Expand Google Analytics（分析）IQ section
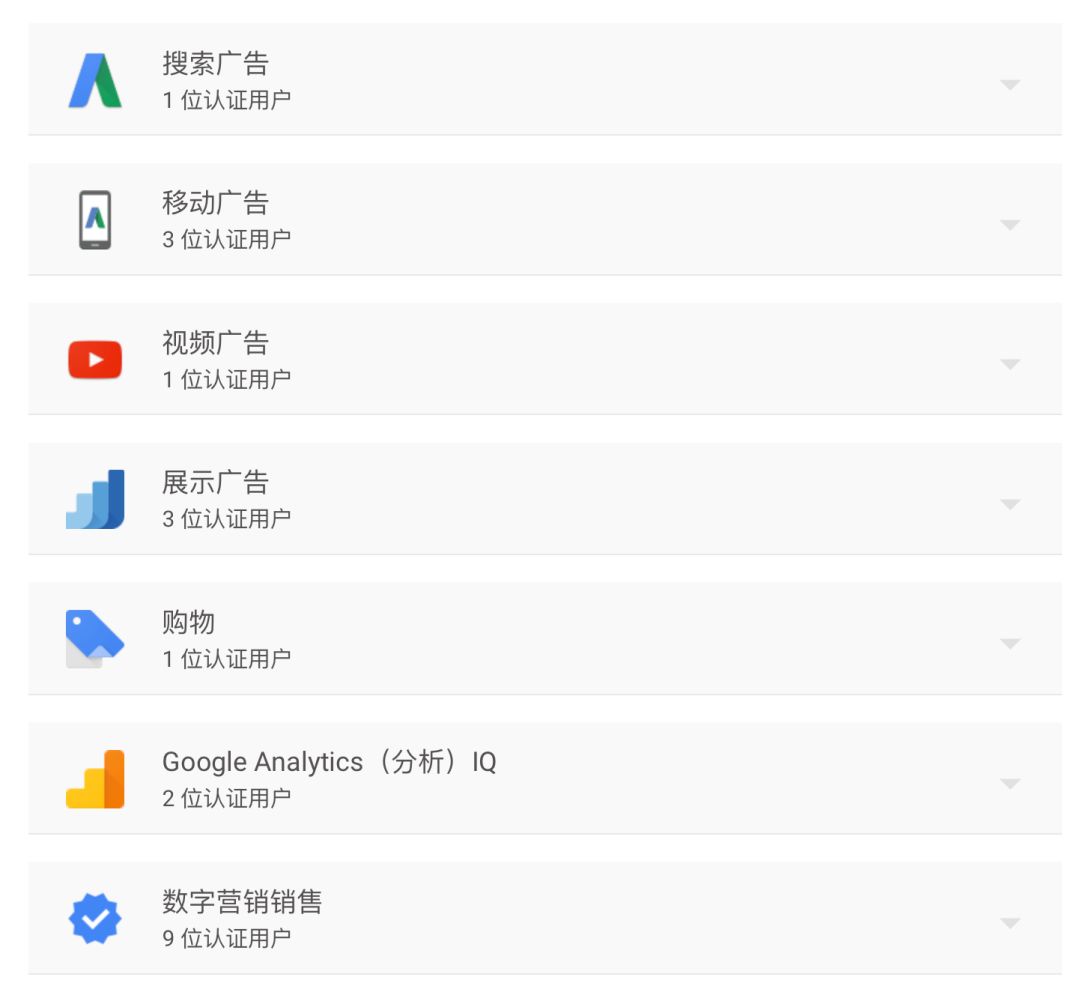 pos(1009,783)
